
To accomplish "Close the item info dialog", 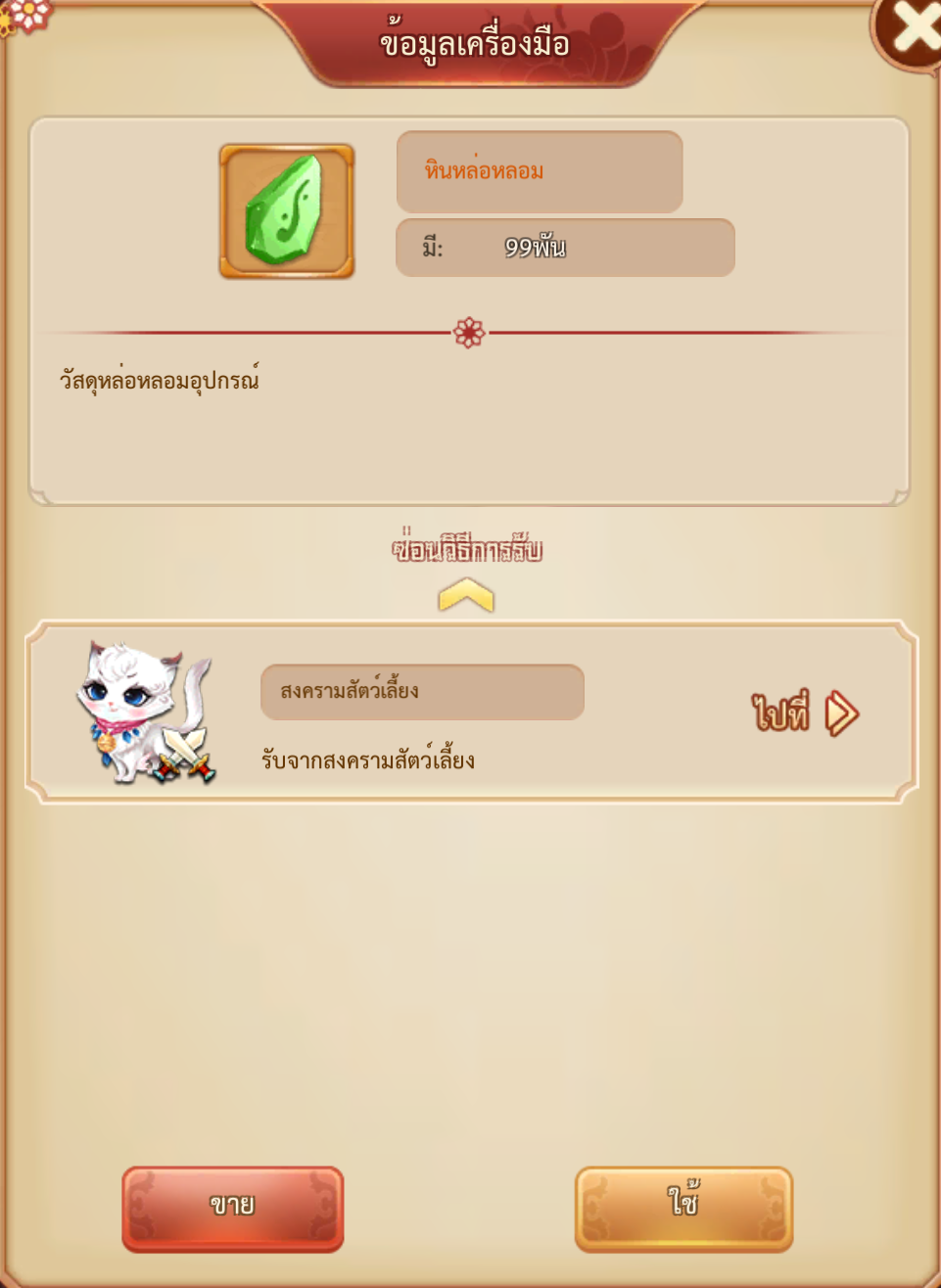I will 913,29.
